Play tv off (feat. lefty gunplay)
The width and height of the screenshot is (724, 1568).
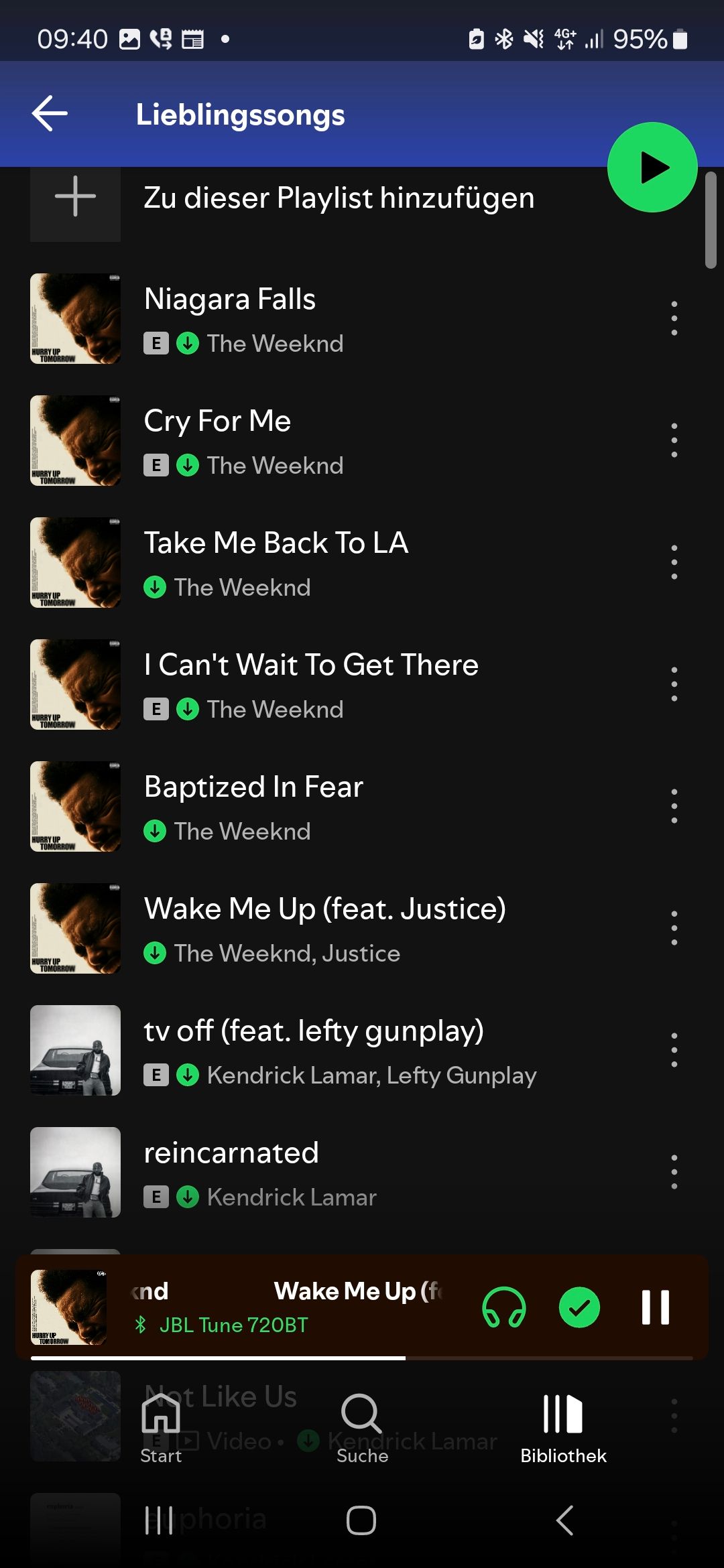tap(313, 1031)
